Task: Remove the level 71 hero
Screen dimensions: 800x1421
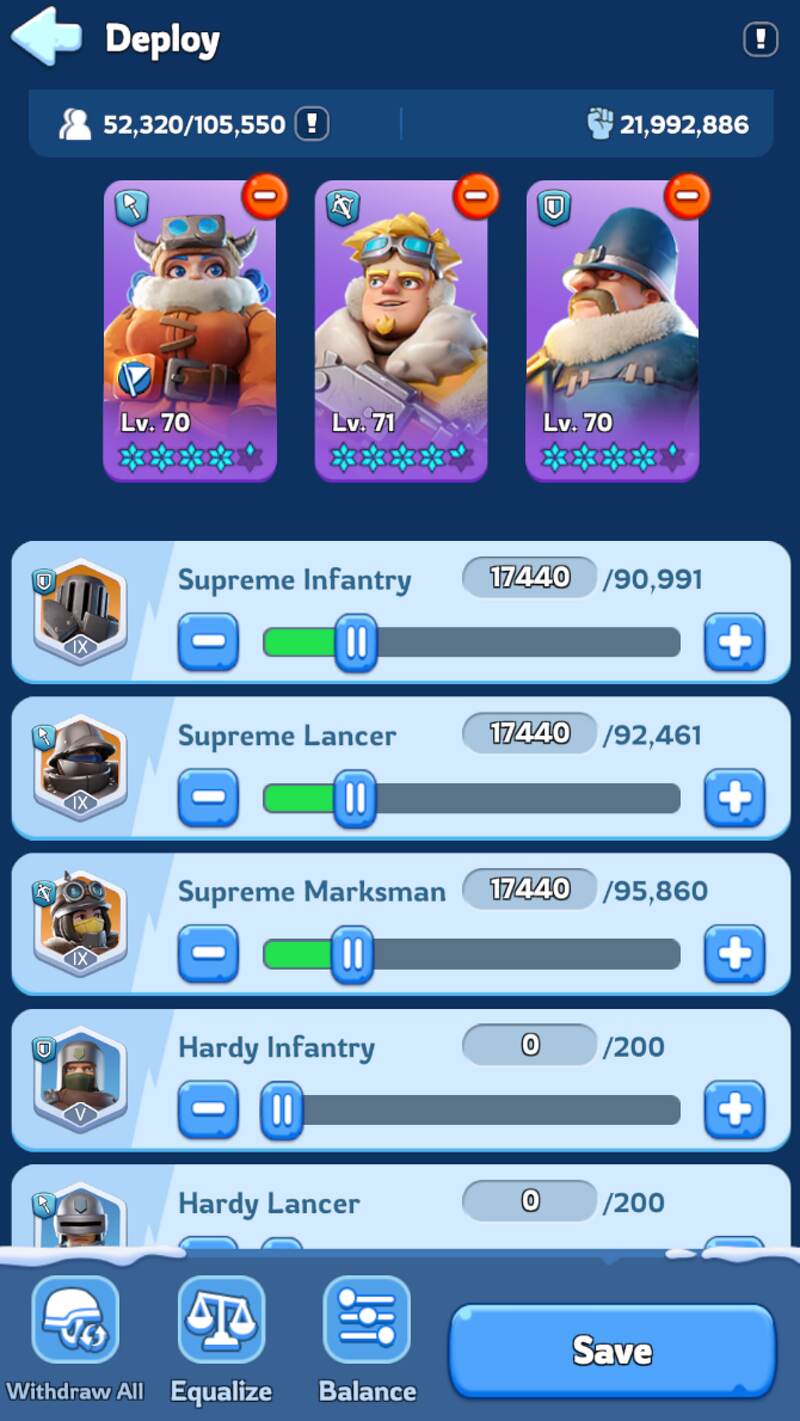Action: tap(476, 195)
